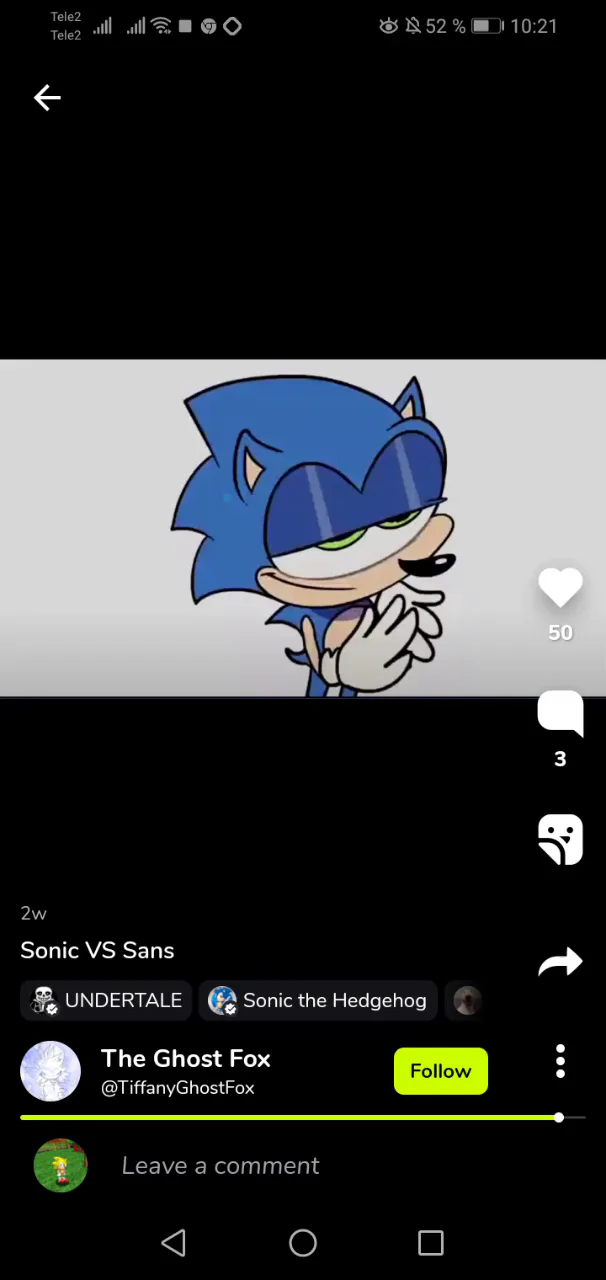Go back using the top arrow

point(47,97)
